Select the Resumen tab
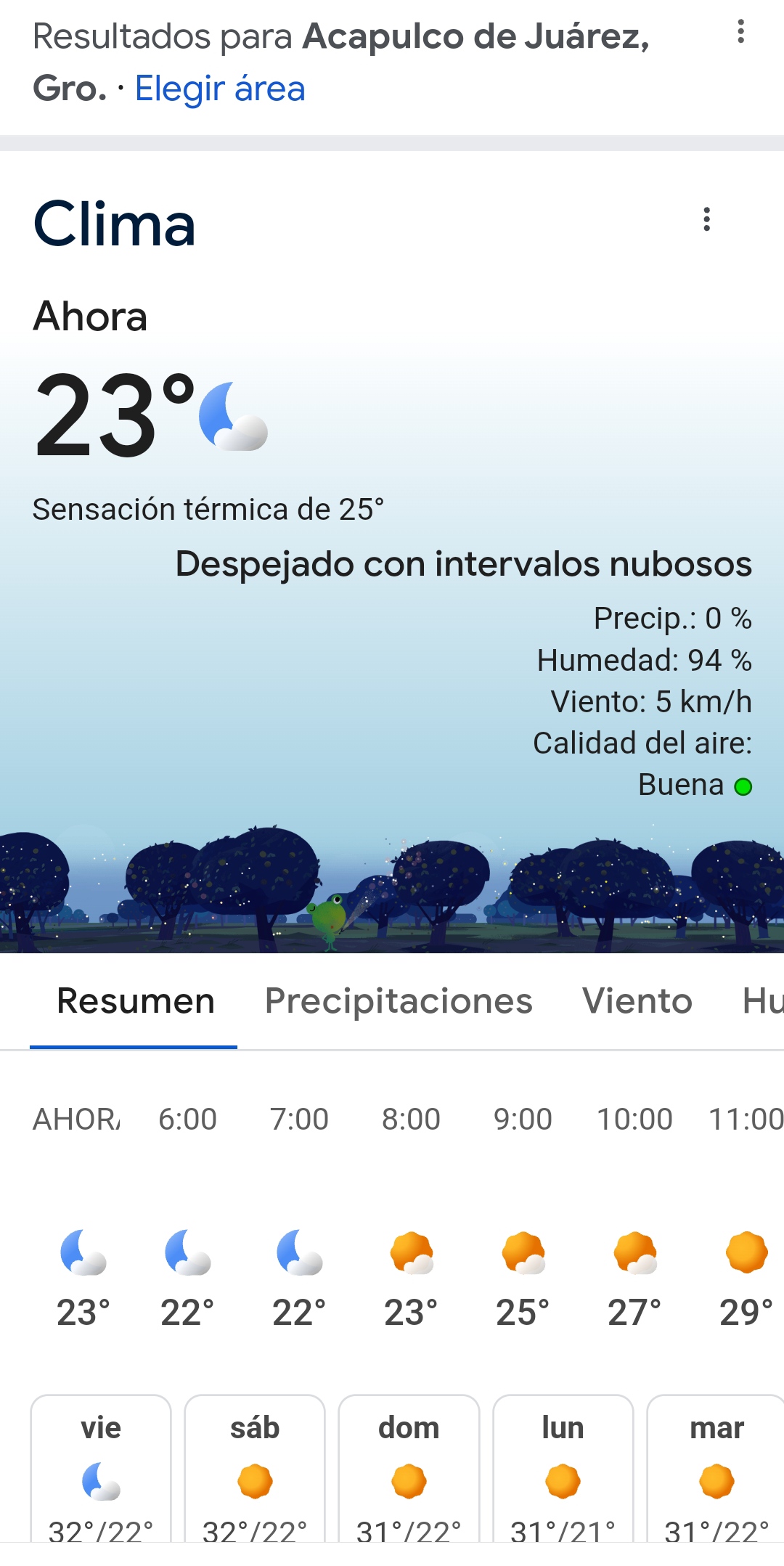The image size is (784, 1566). click(136, 1001)
